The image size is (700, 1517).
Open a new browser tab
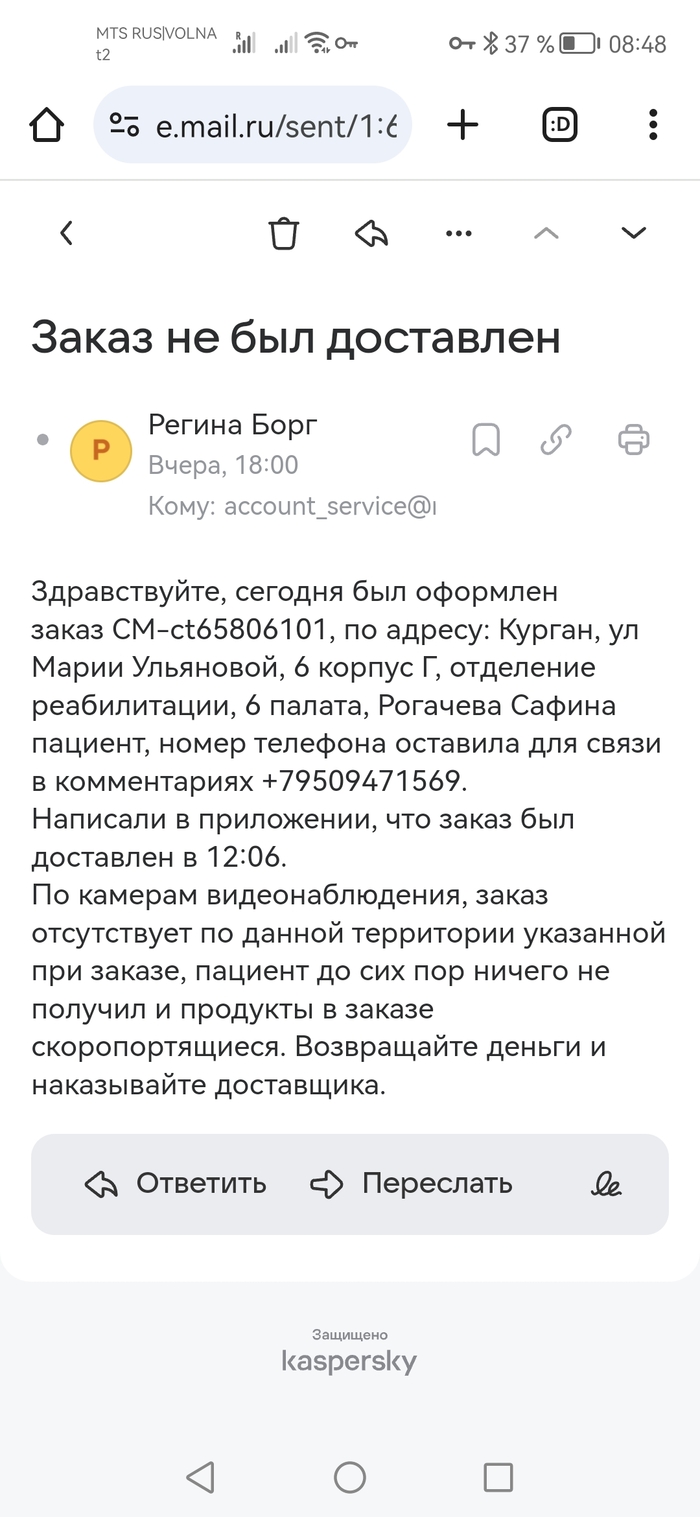(462, 126)
